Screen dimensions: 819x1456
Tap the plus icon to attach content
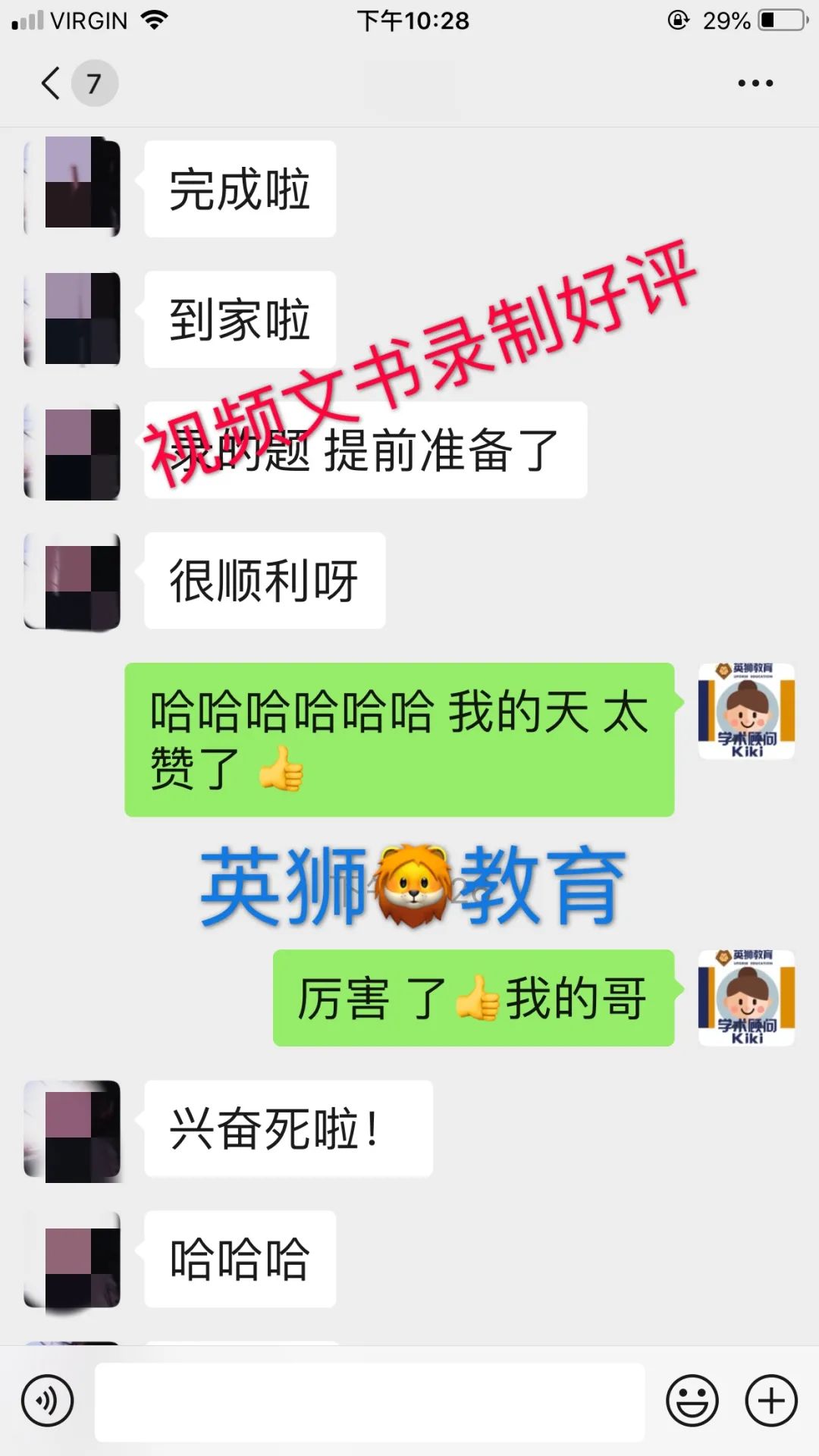pos(770,1401)
